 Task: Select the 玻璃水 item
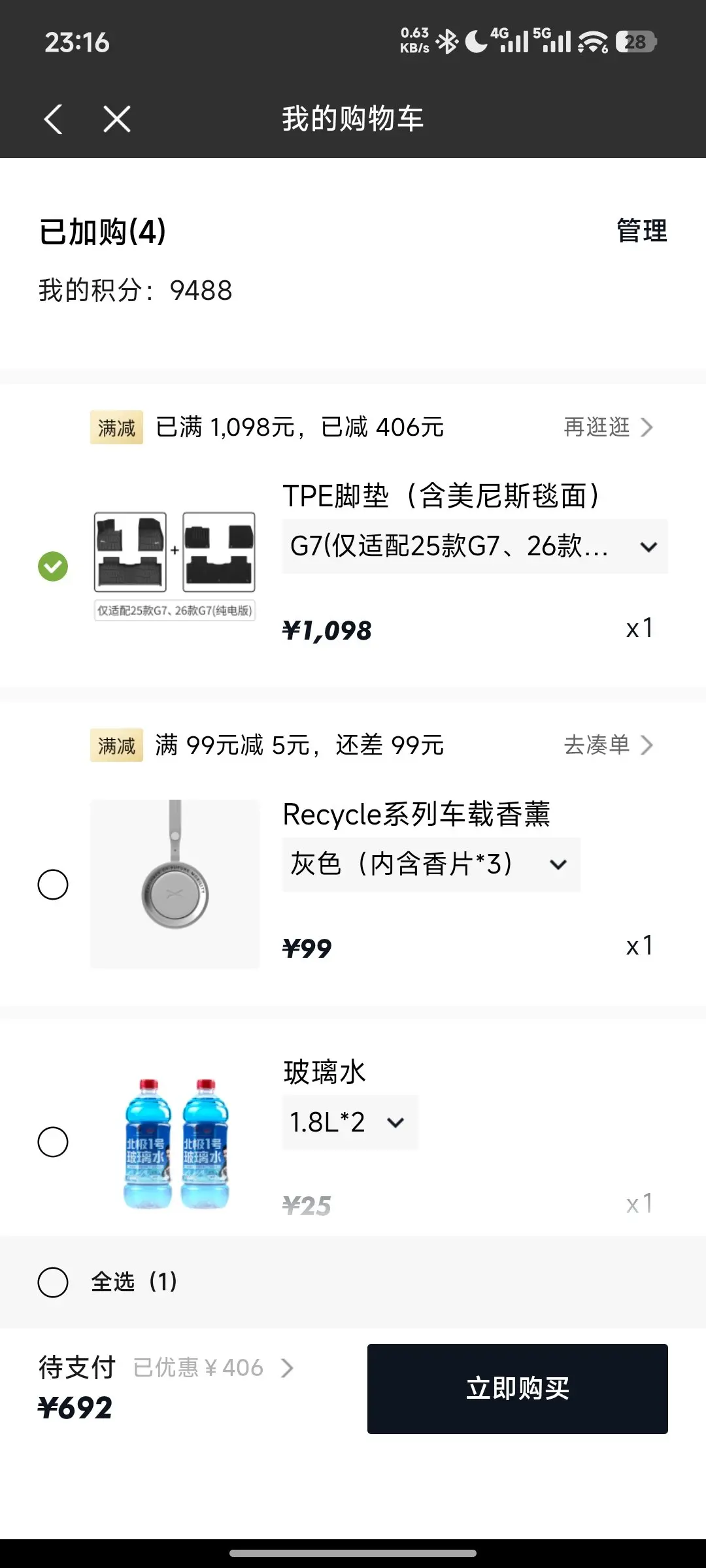[x=53, y=1142]
